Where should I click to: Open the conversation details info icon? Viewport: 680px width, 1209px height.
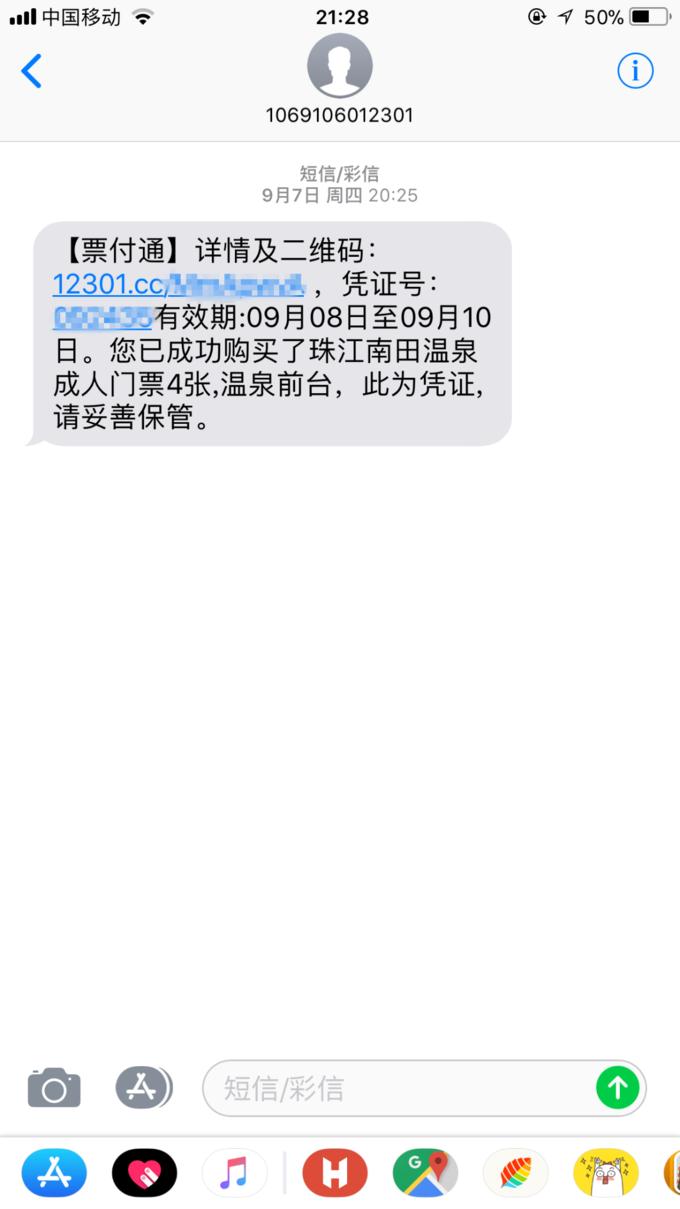point(635,71)
